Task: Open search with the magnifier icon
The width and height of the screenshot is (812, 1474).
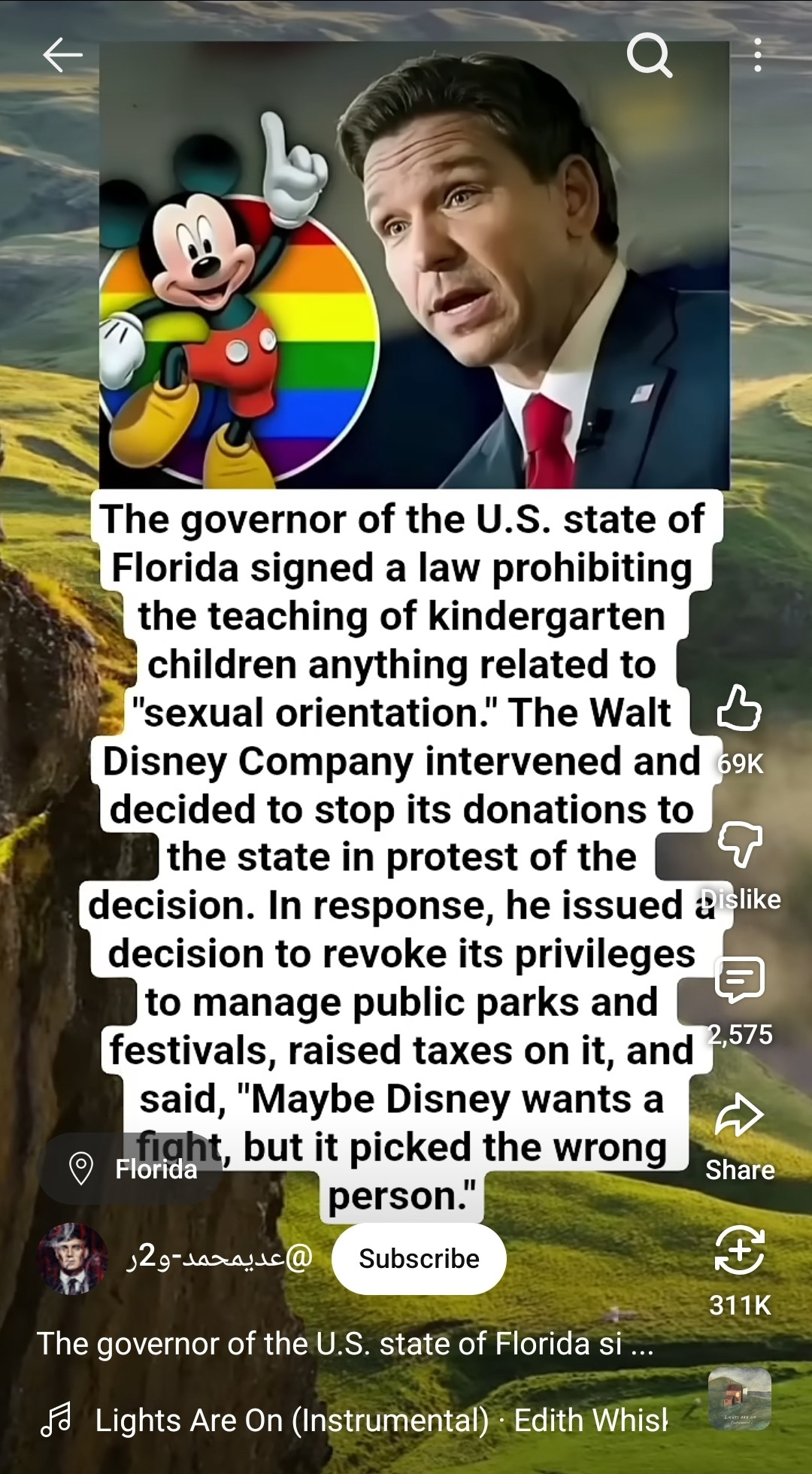Action: point(649,55)
